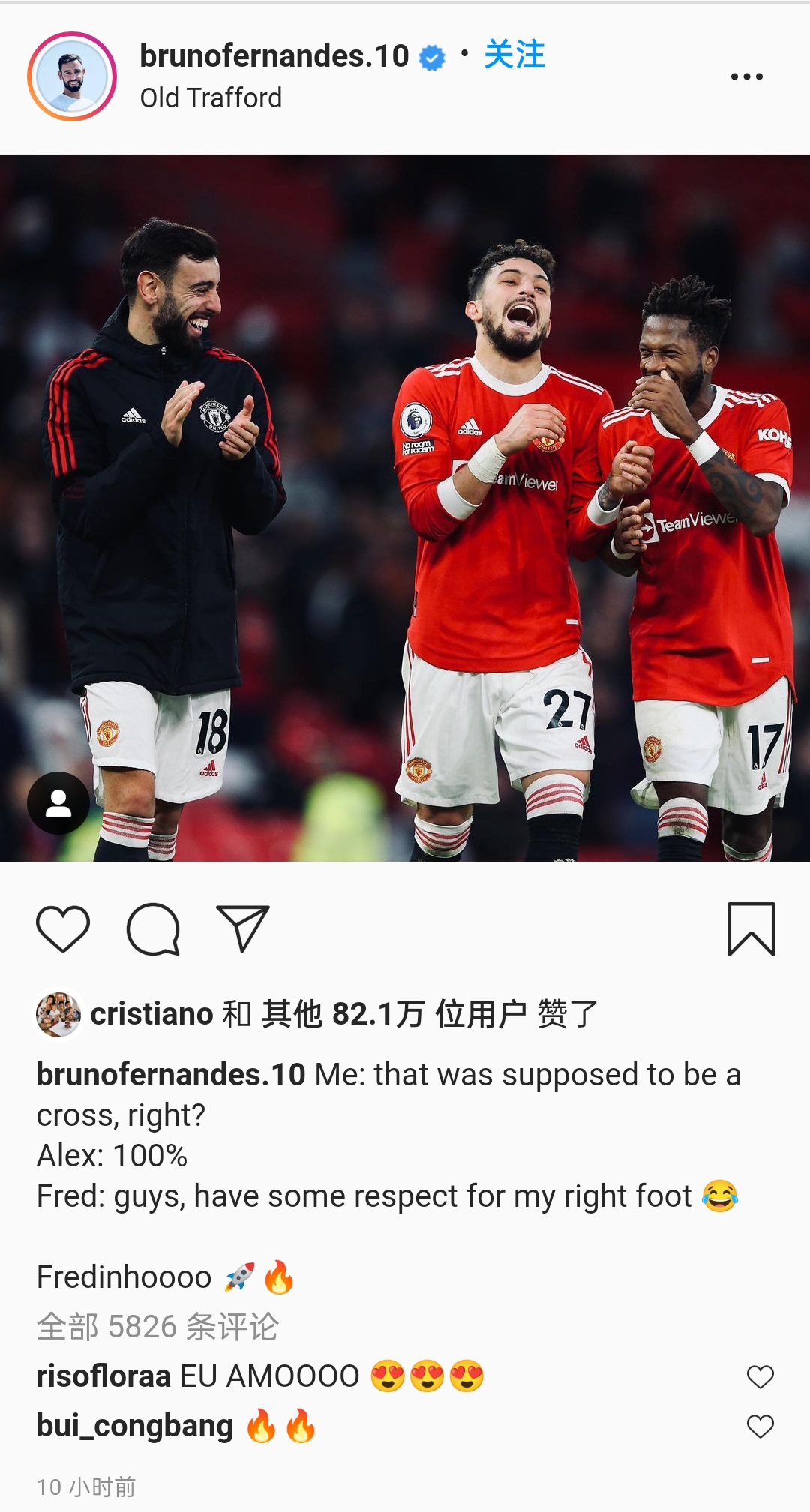Viewport: 810px width, 1512px height.
Task: Share the post via the paper plane icon
Action: (x=242, y=928)
